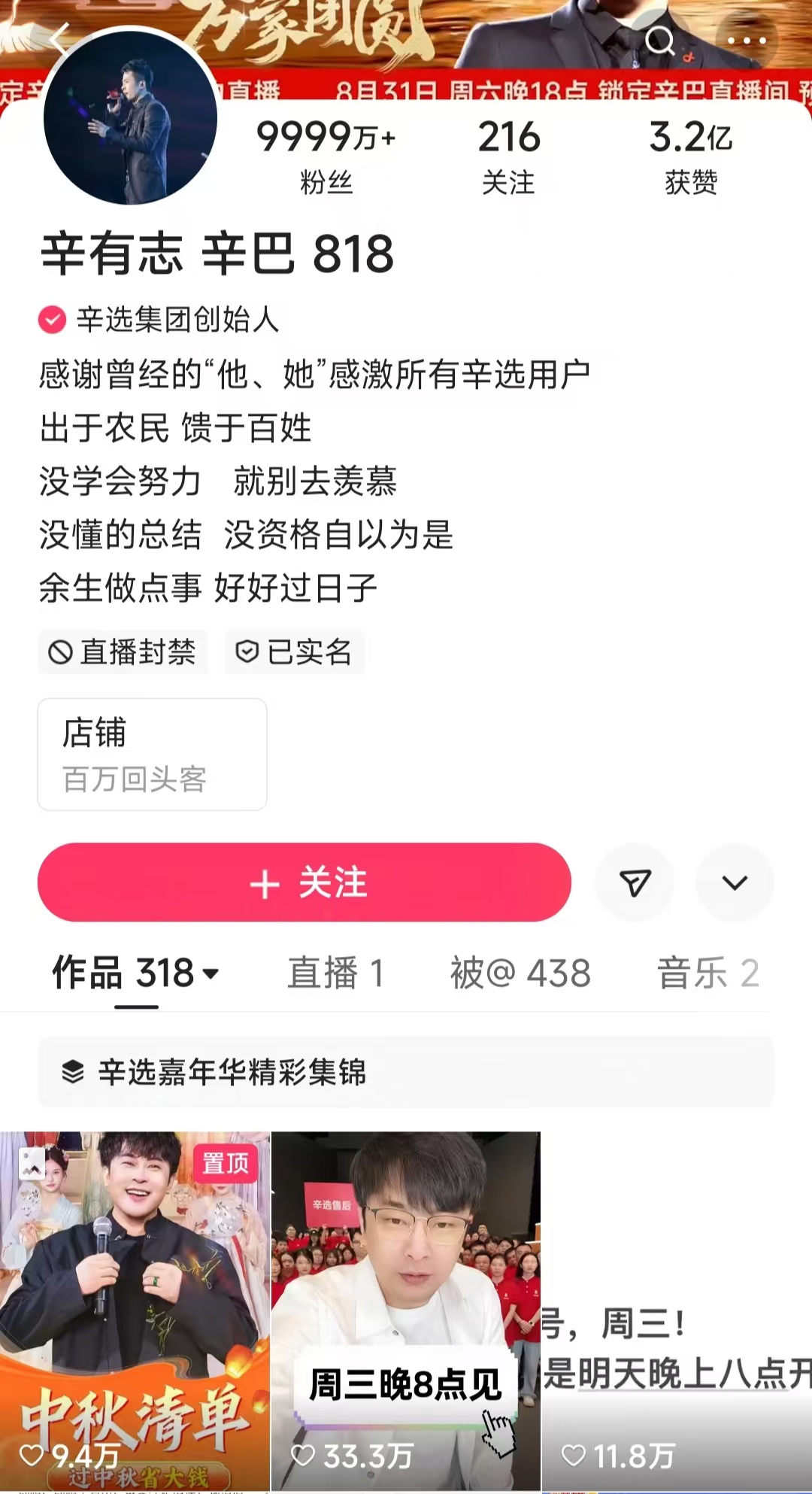Go back using the top-left arrow
812x1494 pixels.
click(x=59, y=38)
